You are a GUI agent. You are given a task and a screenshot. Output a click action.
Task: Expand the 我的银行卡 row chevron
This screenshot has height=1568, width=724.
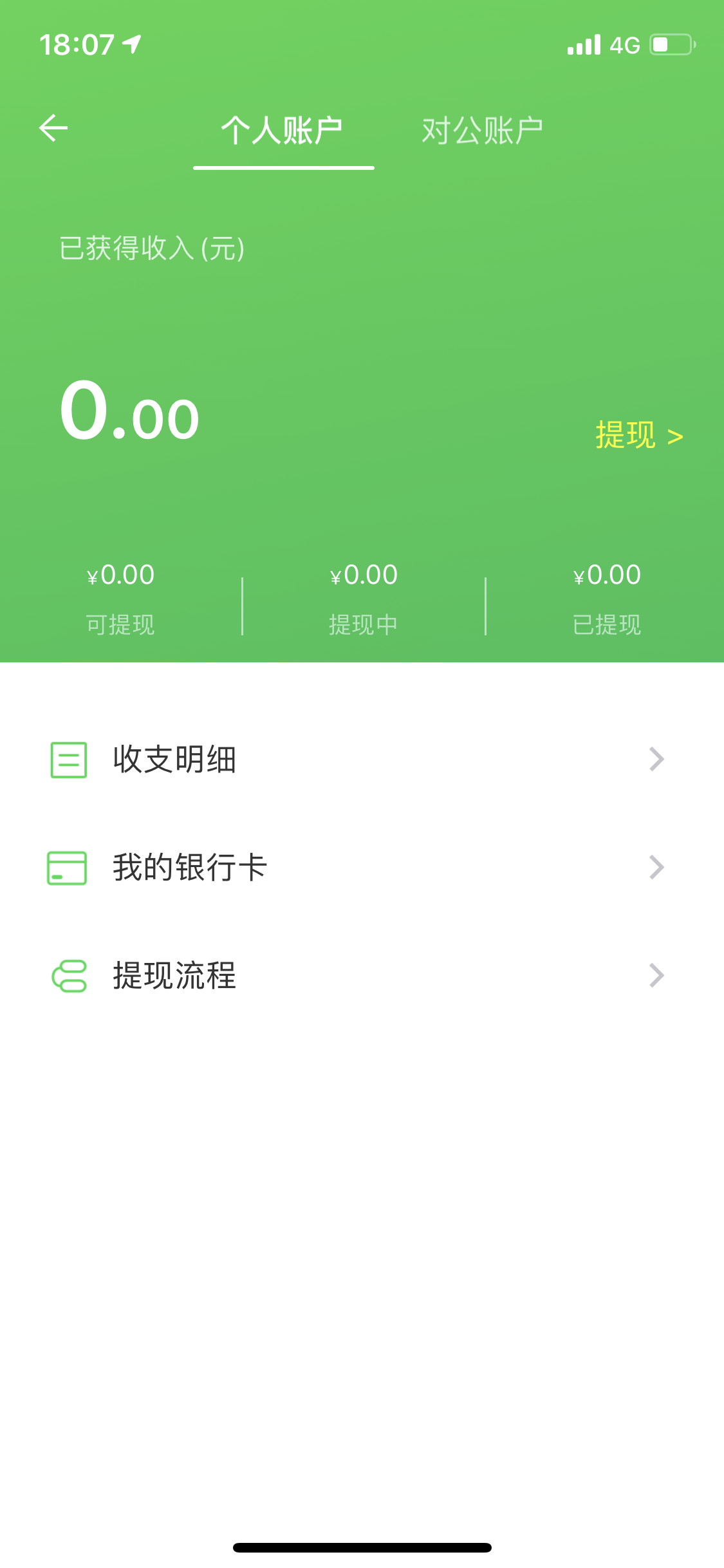pyautogui.click(x=656, y=867)
